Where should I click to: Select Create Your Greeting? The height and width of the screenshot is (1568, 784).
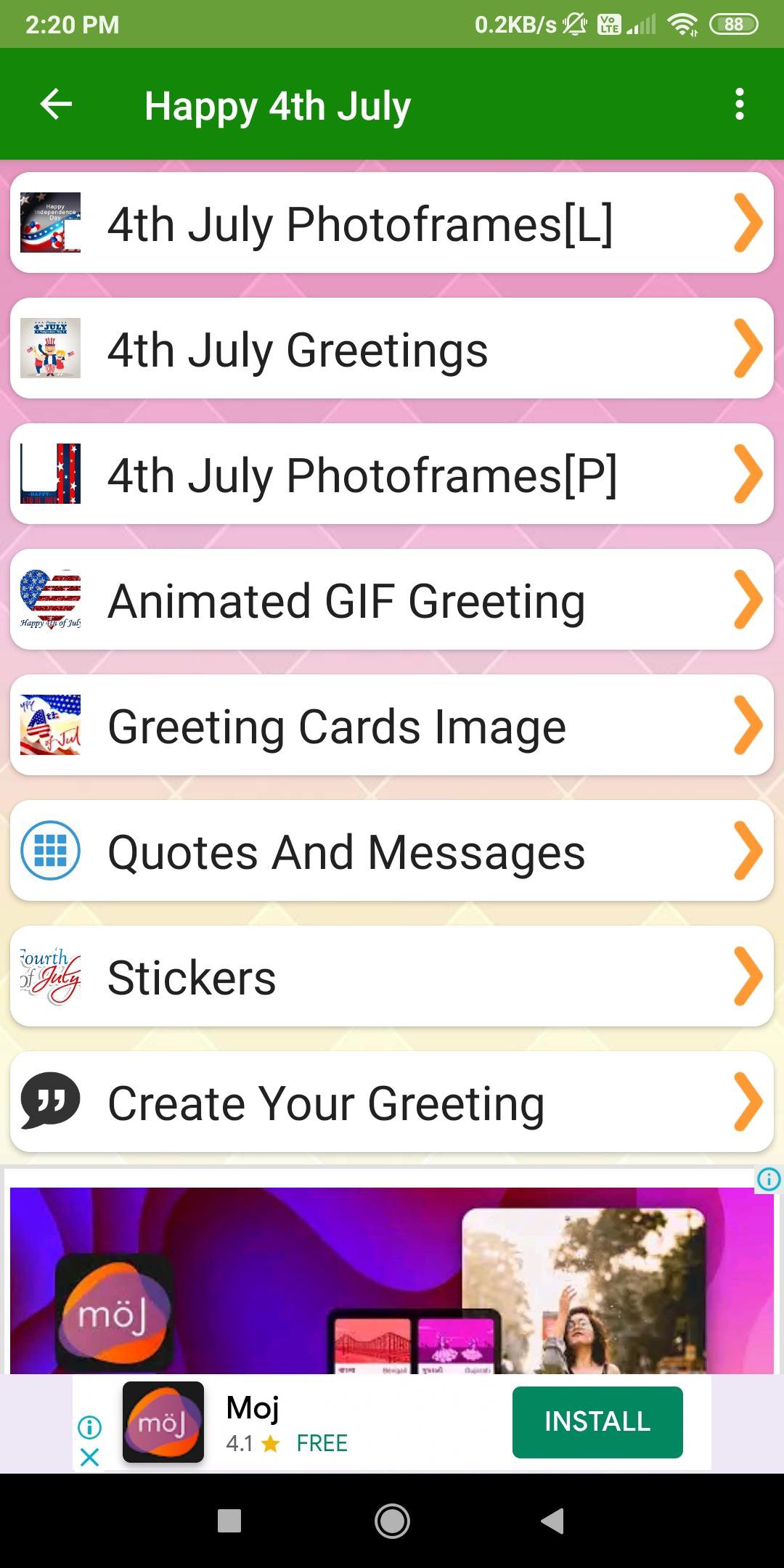pos(392,1102)
